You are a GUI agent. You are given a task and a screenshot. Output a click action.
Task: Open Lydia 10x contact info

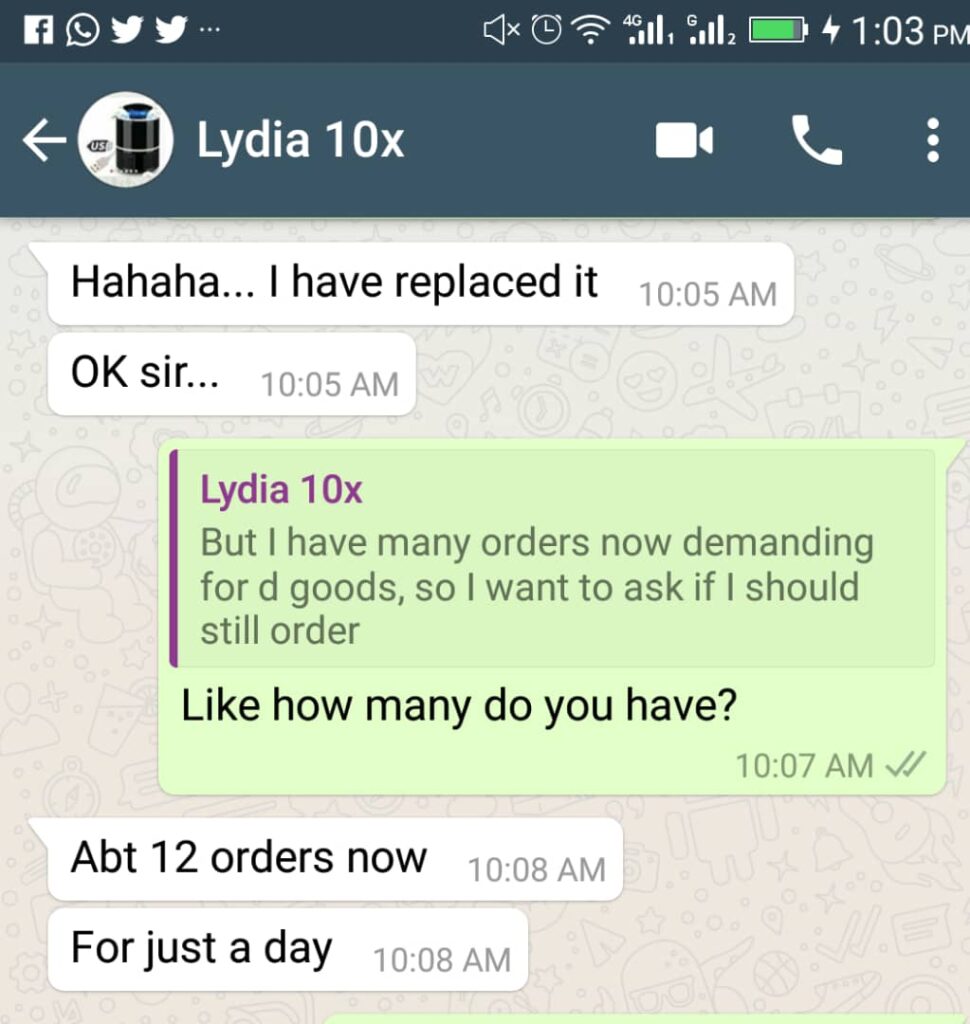(300, 141)
